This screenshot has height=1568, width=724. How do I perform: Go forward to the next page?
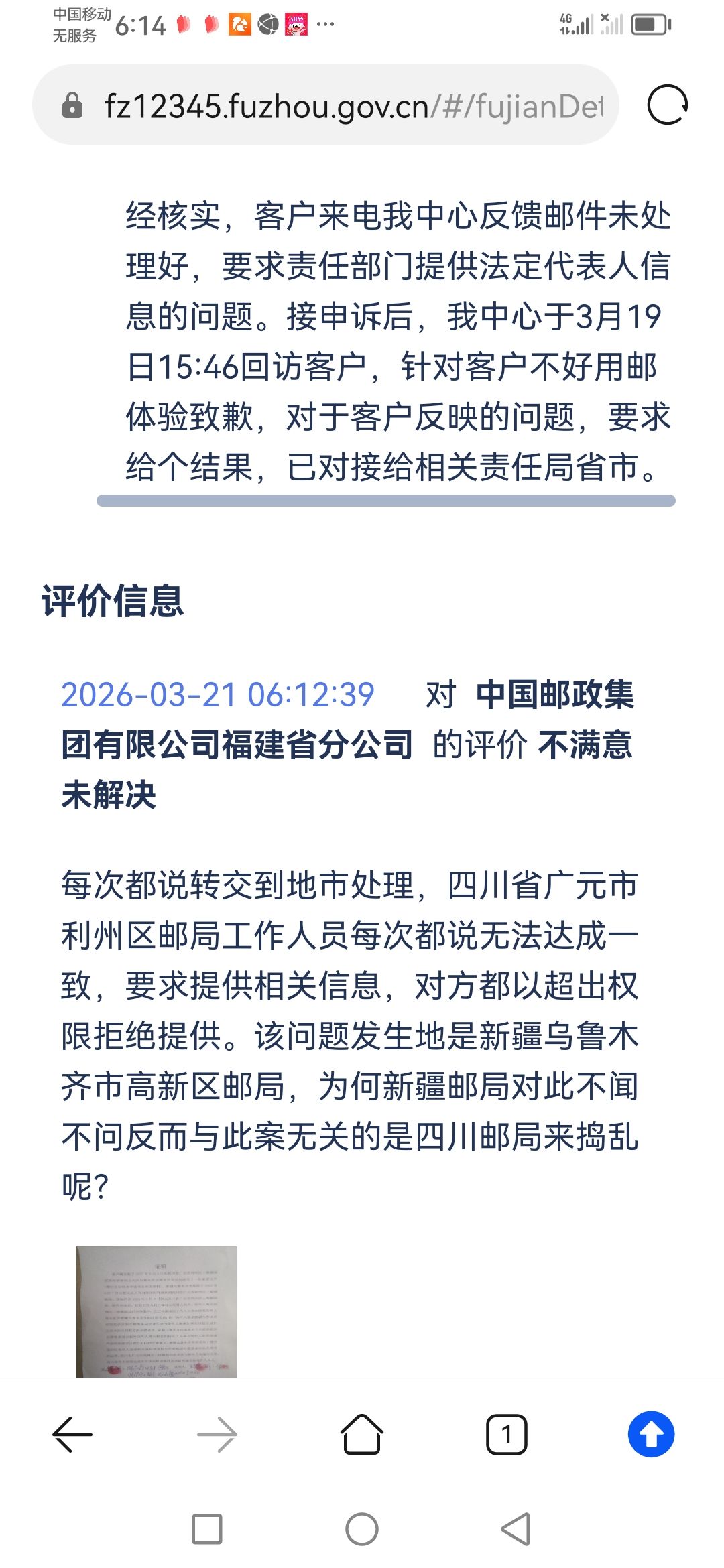point(217,1435)
